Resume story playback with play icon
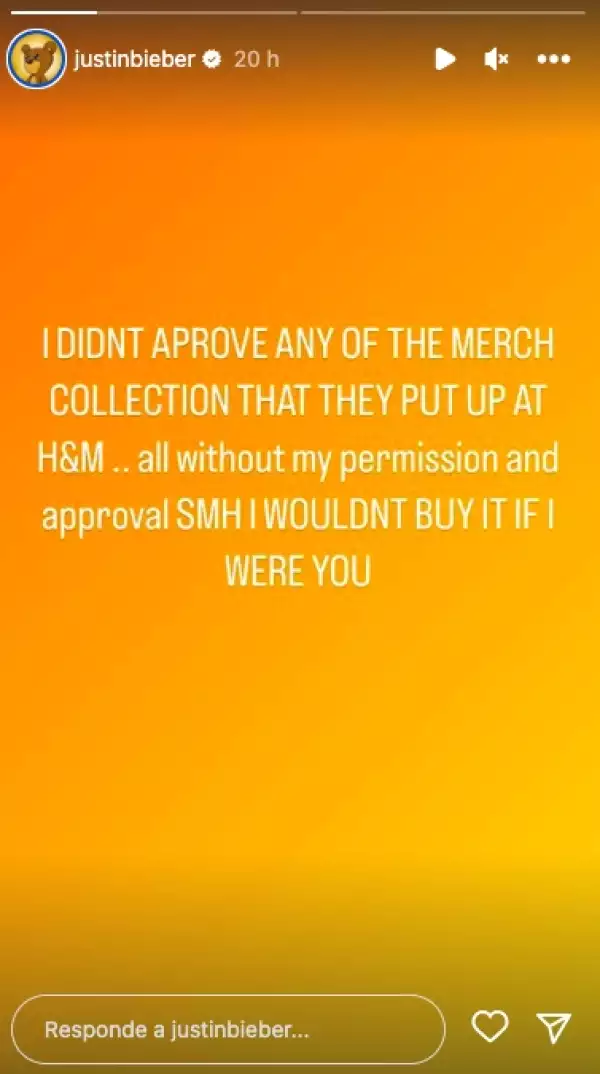600x1074 pixels. (445, 59)
